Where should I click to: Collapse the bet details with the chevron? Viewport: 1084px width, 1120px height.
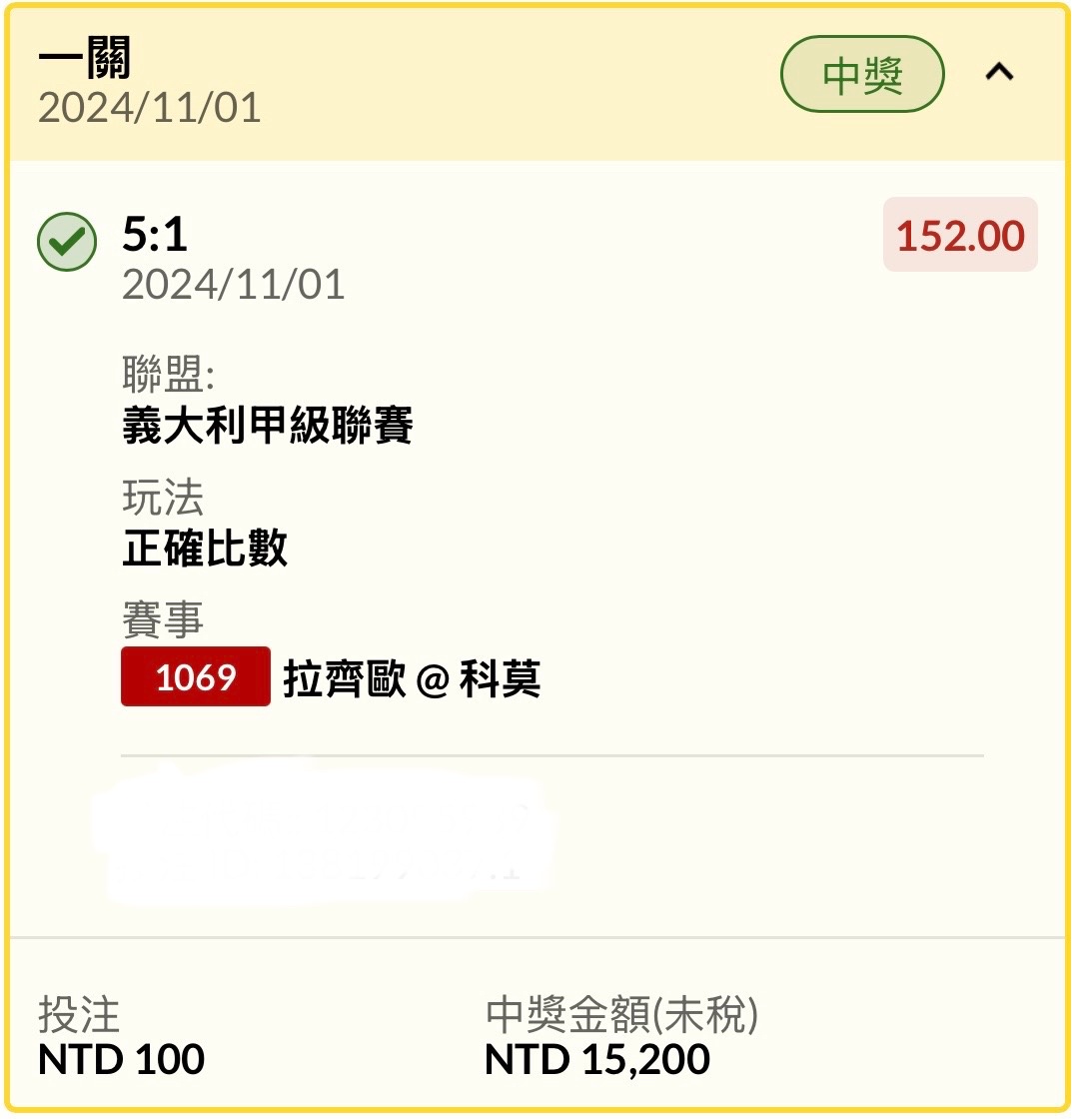point(999,73)
